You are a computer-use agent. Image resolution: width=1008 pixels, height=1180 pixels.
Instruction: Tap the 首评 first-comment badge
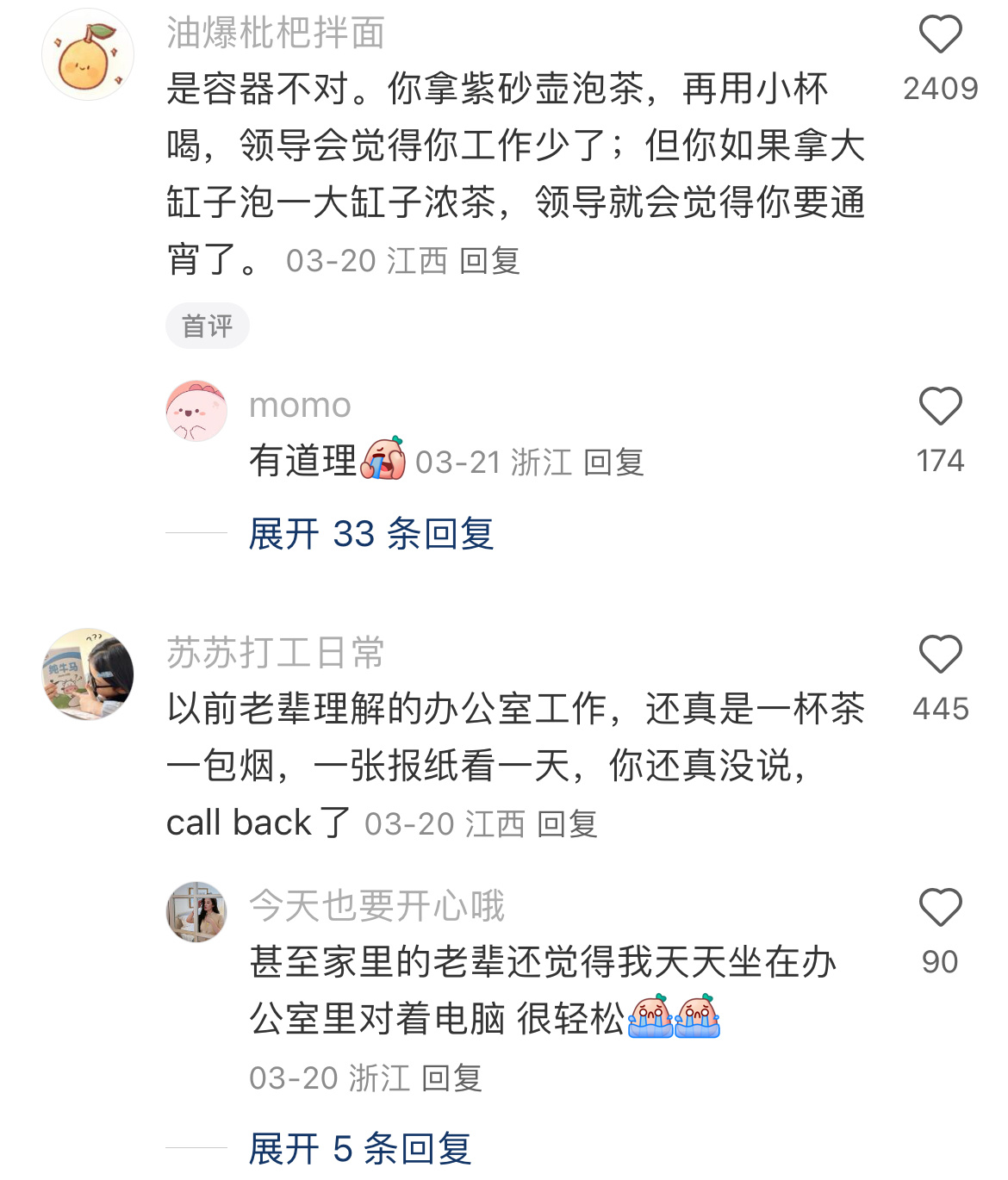coord(207,326)
